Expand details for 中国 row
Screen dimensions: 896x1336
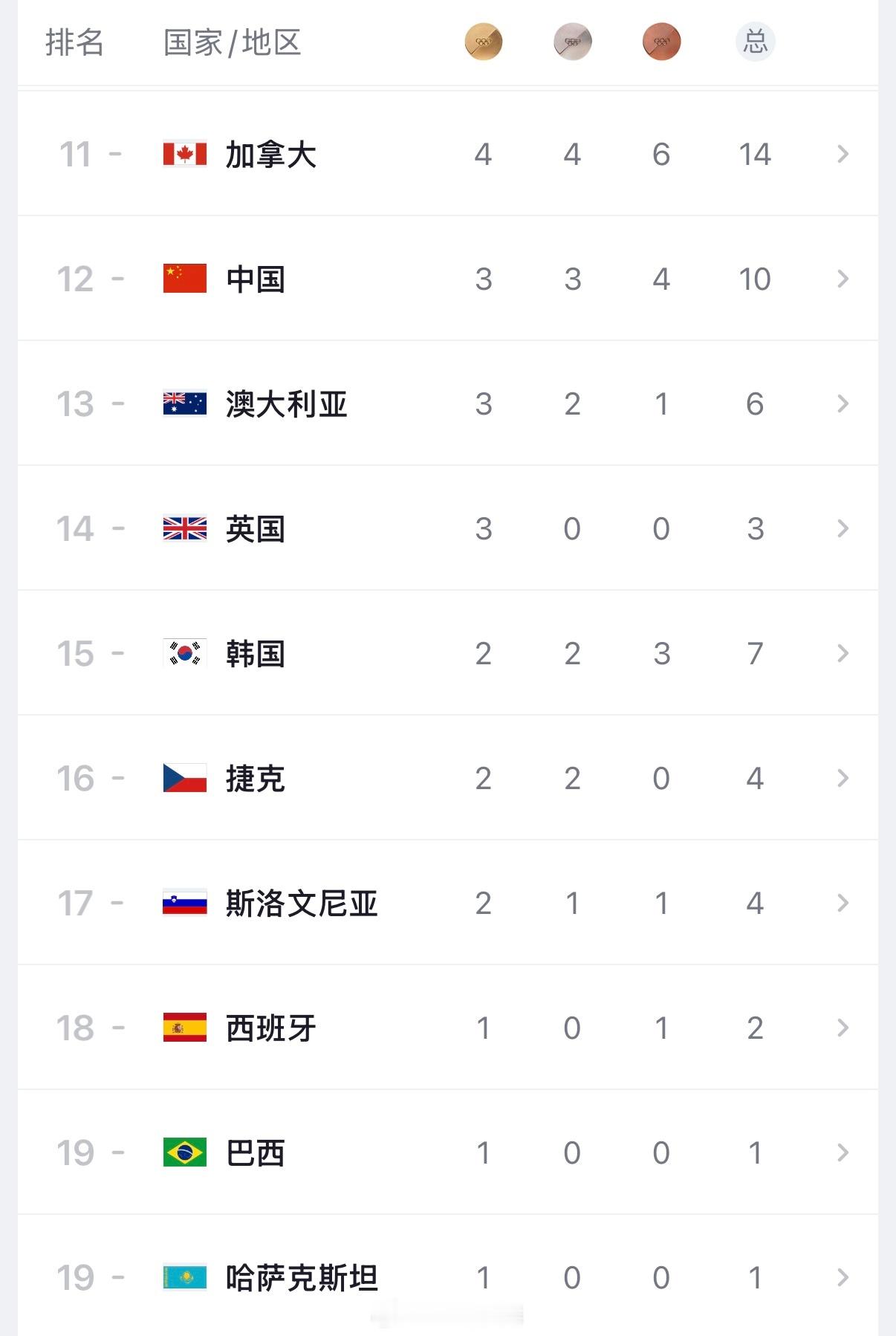tap(843, 279)
